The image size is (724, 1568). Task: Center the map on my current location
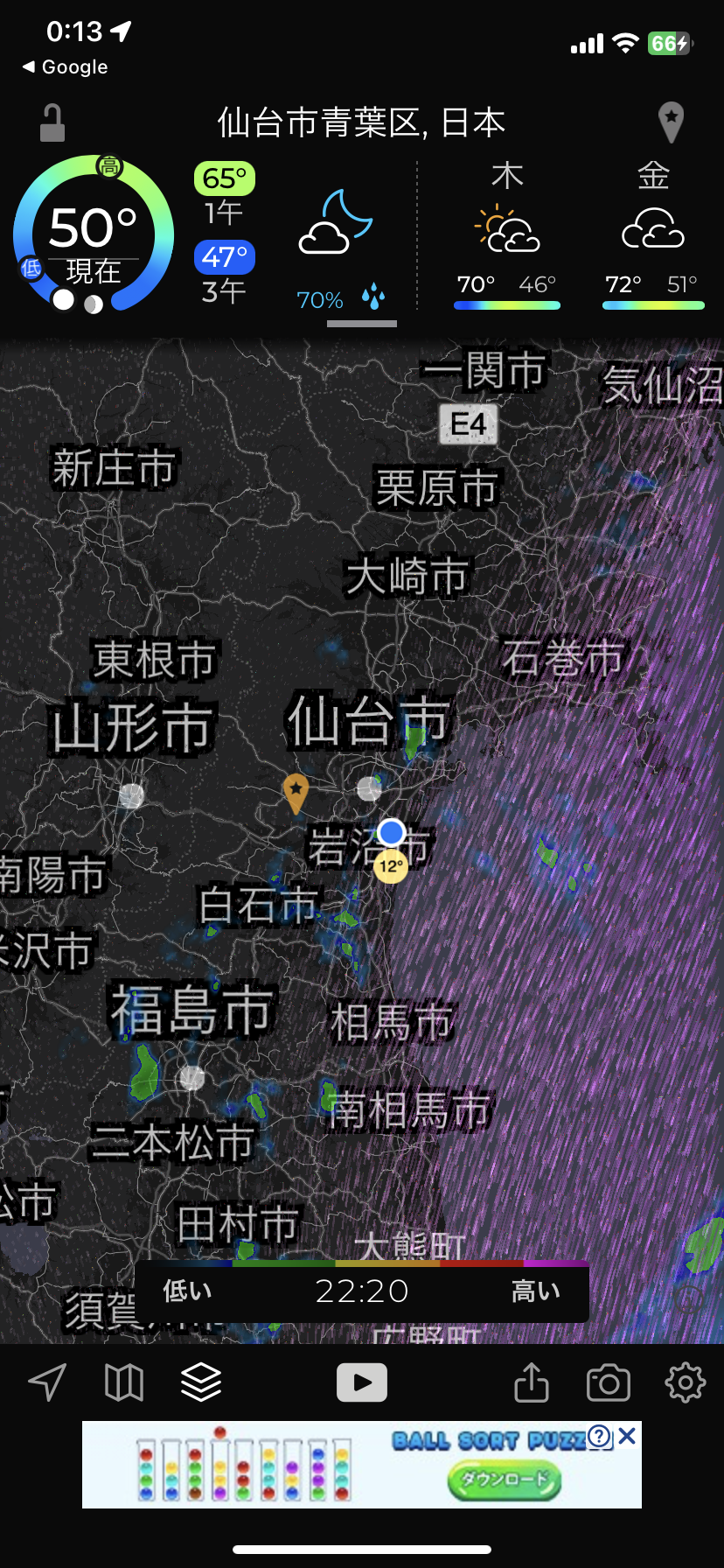coord(47,1382)
